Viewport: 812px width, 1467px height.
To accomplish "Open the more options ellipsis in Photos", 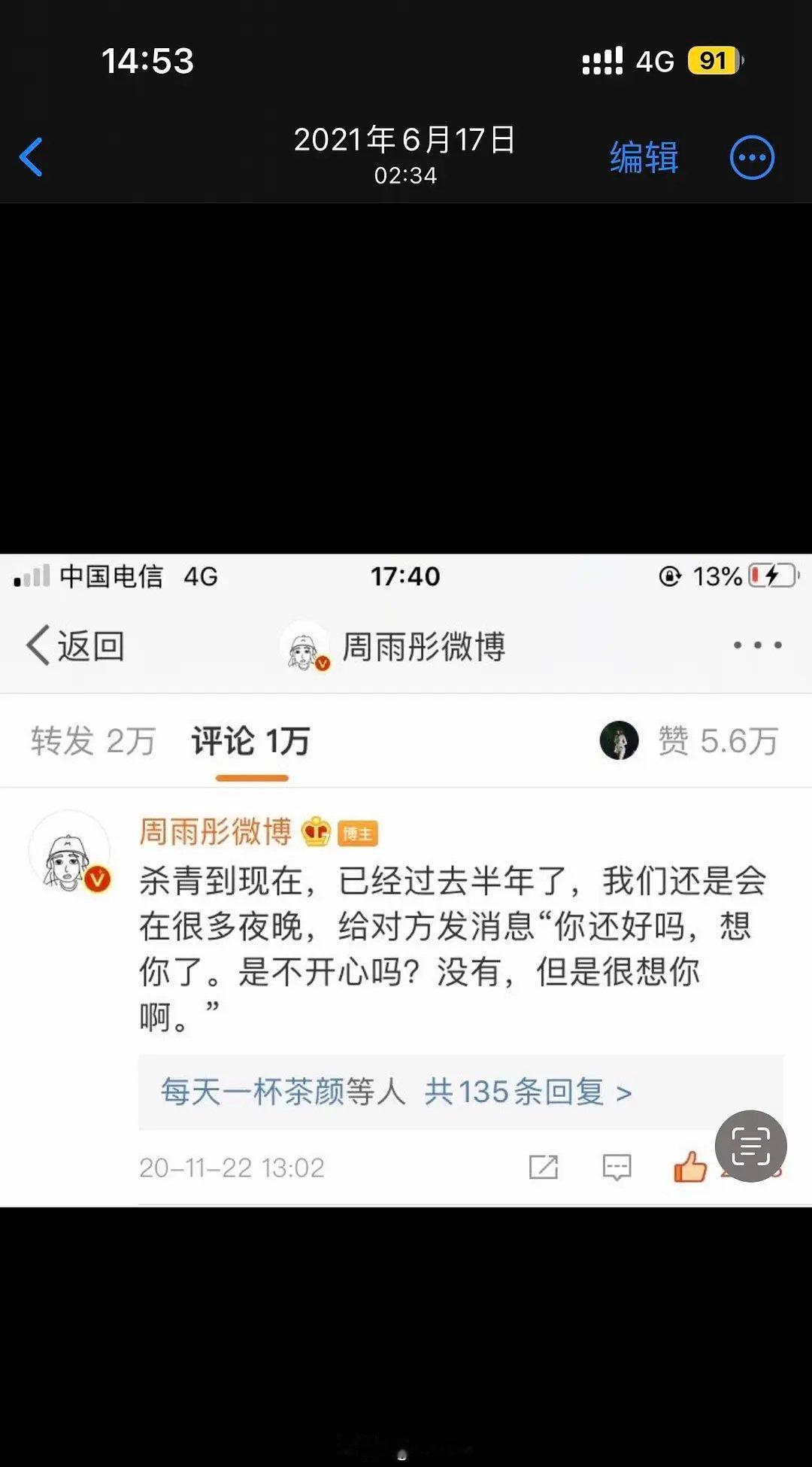I will (x=750, y=156).
